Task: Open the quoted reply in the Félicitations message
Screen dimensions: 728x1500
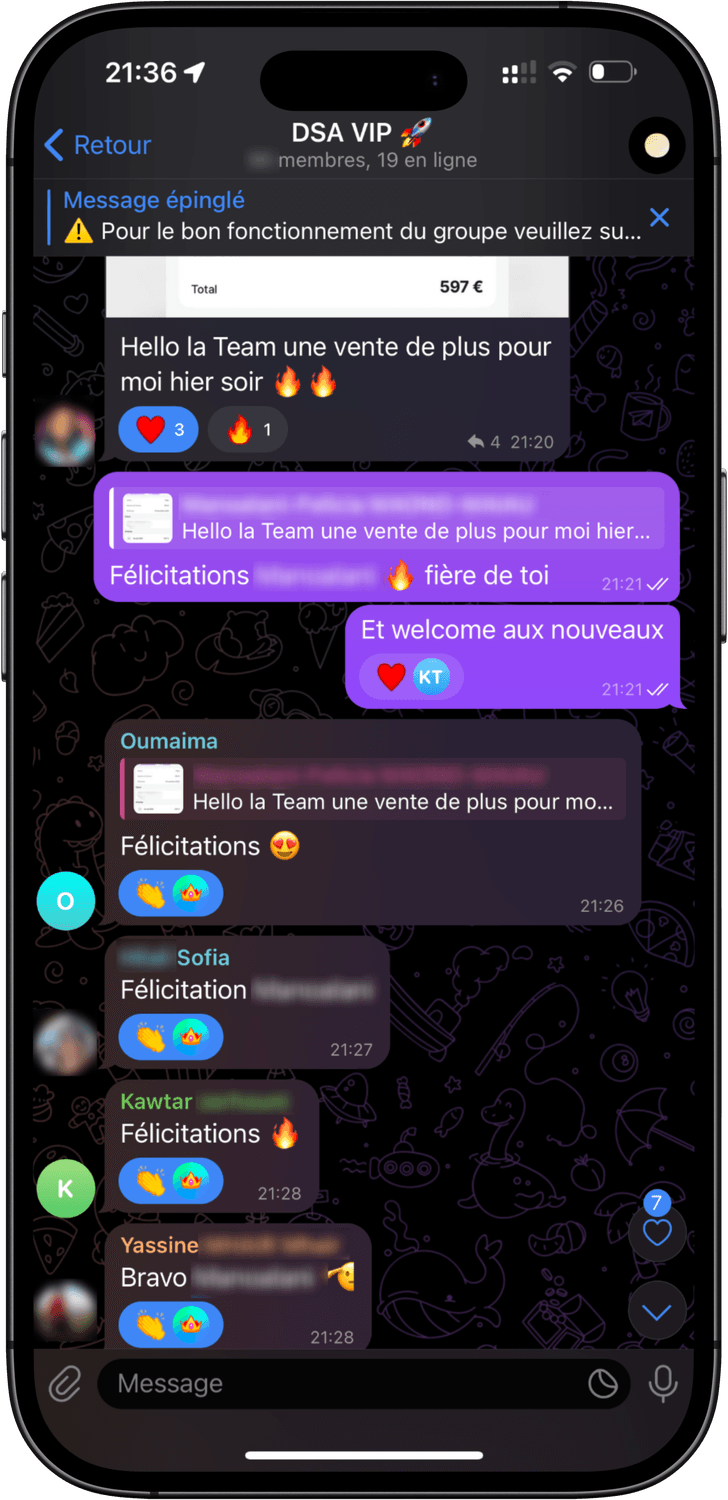Action: pyautogui.click(x=390, y=518)
